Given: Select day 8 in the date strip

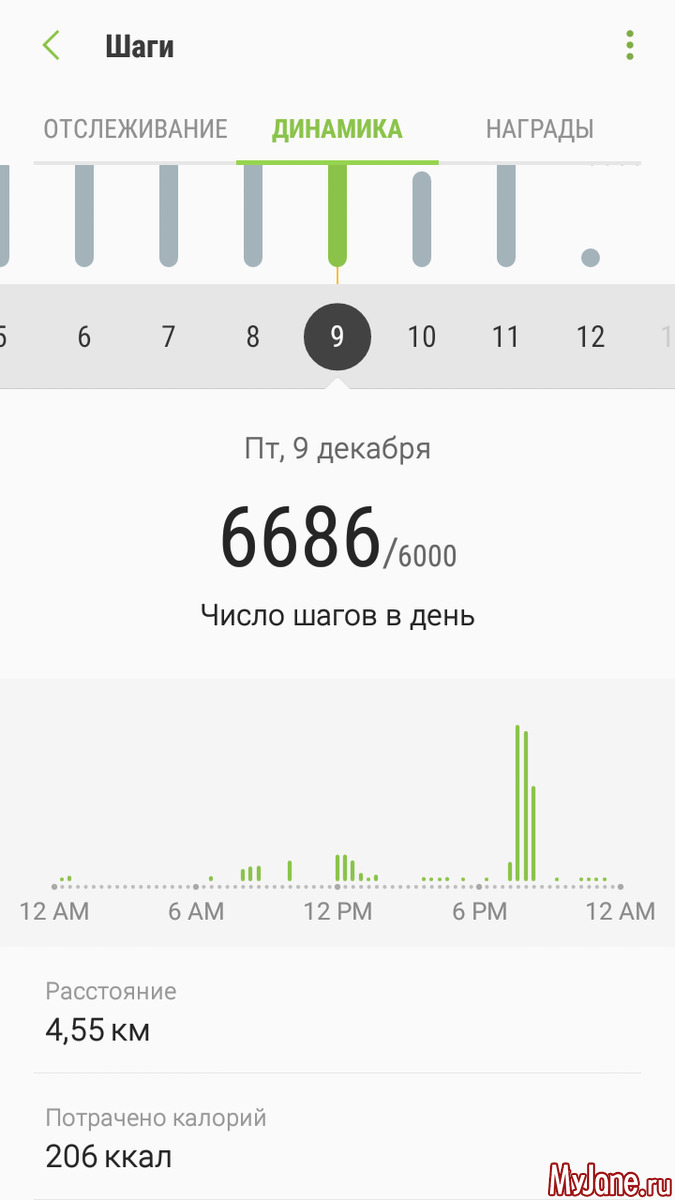Looking at the screenshot, I should click(253, 337).
